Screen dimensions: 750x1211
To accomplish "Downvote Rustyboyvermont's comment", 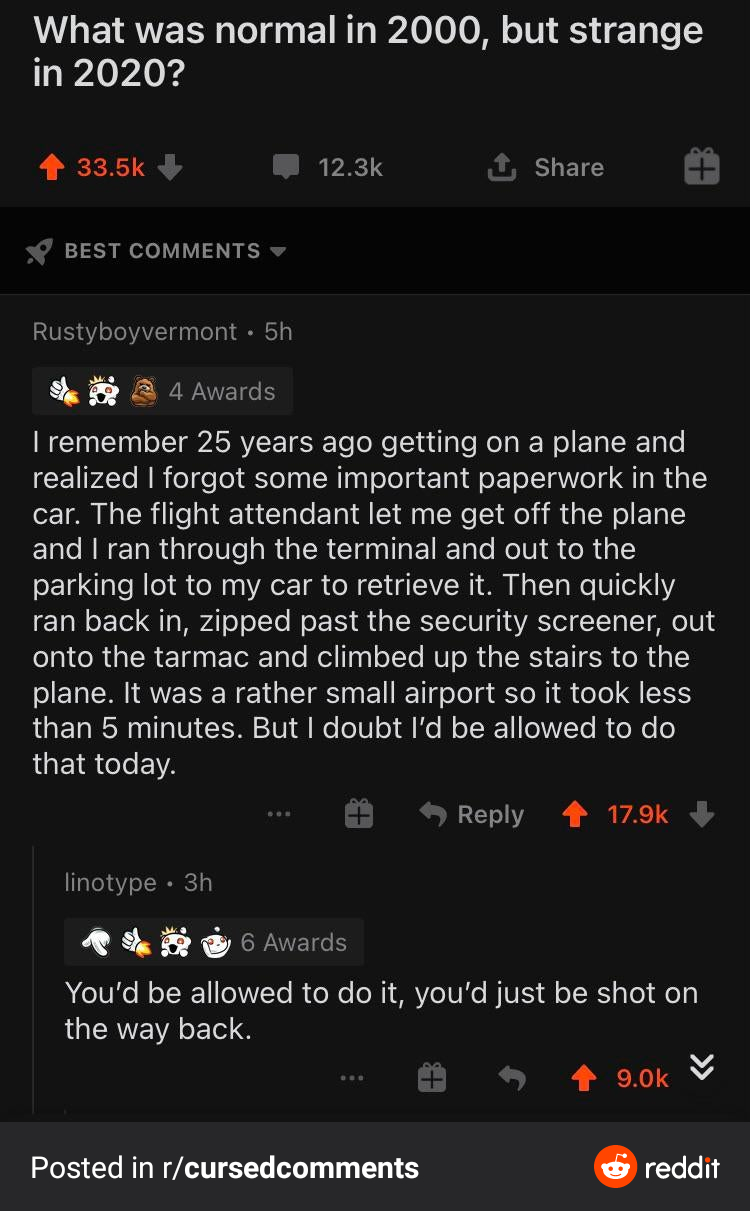I will pos(702,815).
